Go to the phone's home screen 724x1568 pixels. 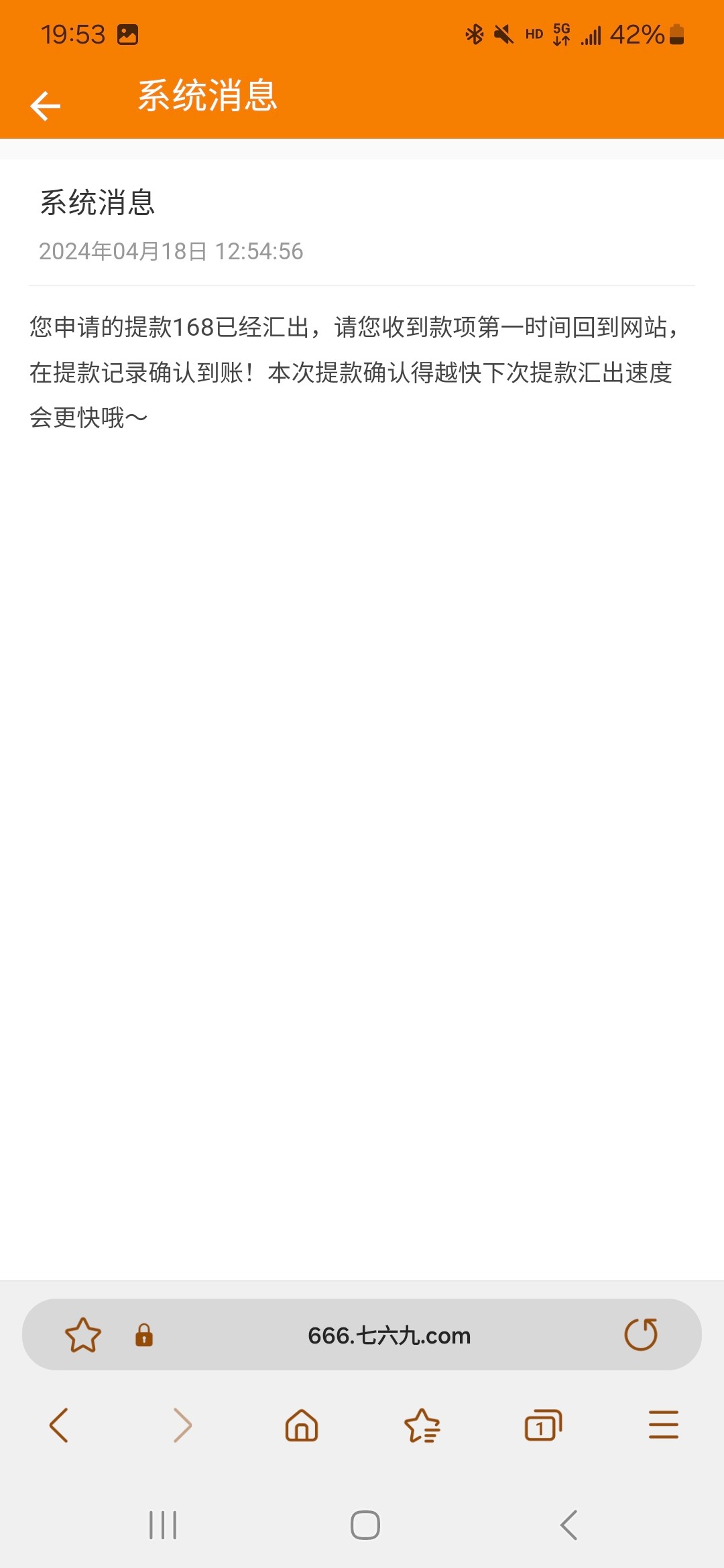[x=365, y=1526]
